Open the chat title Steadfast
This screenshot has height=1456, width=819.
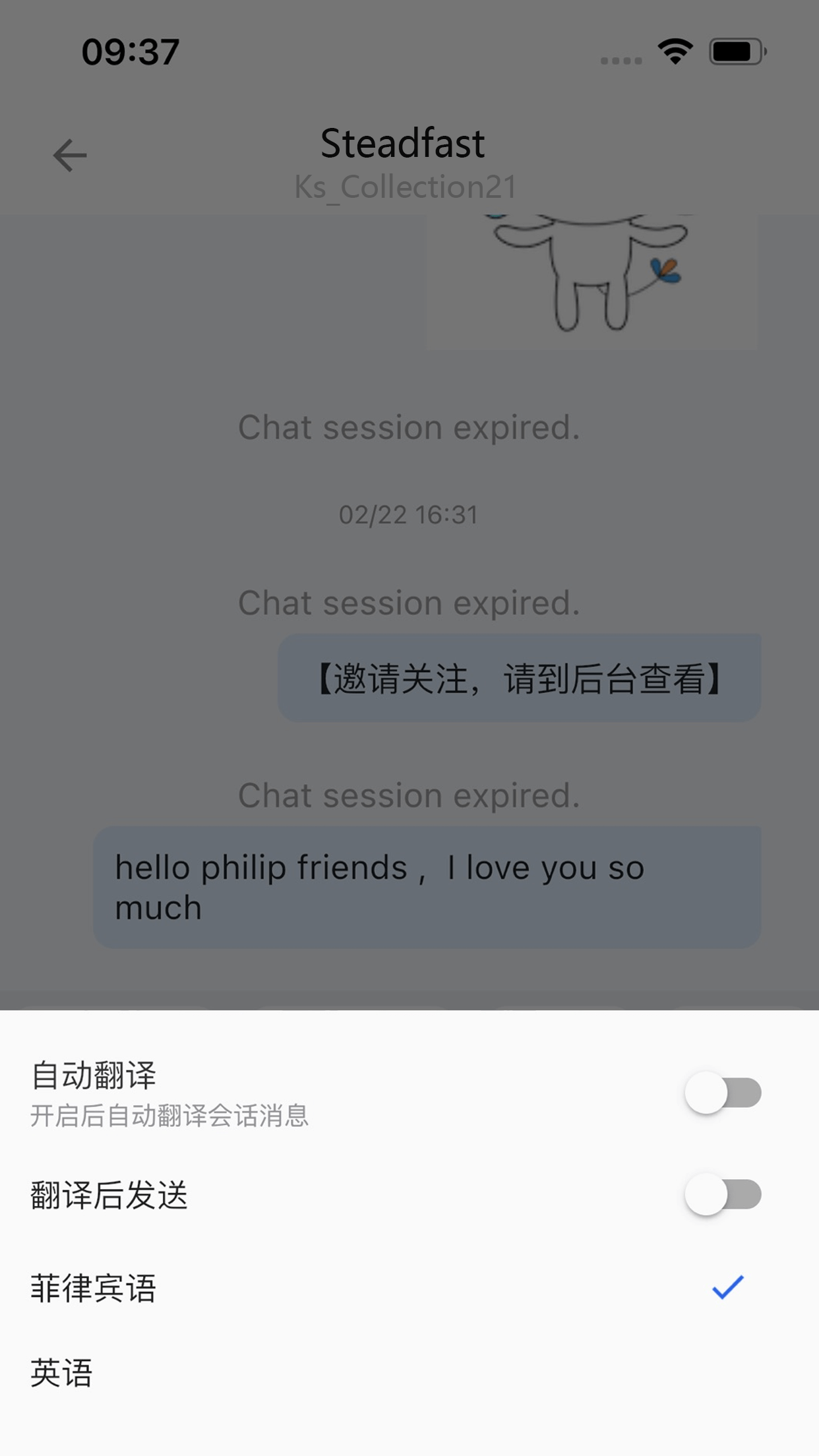click(403, 142)
